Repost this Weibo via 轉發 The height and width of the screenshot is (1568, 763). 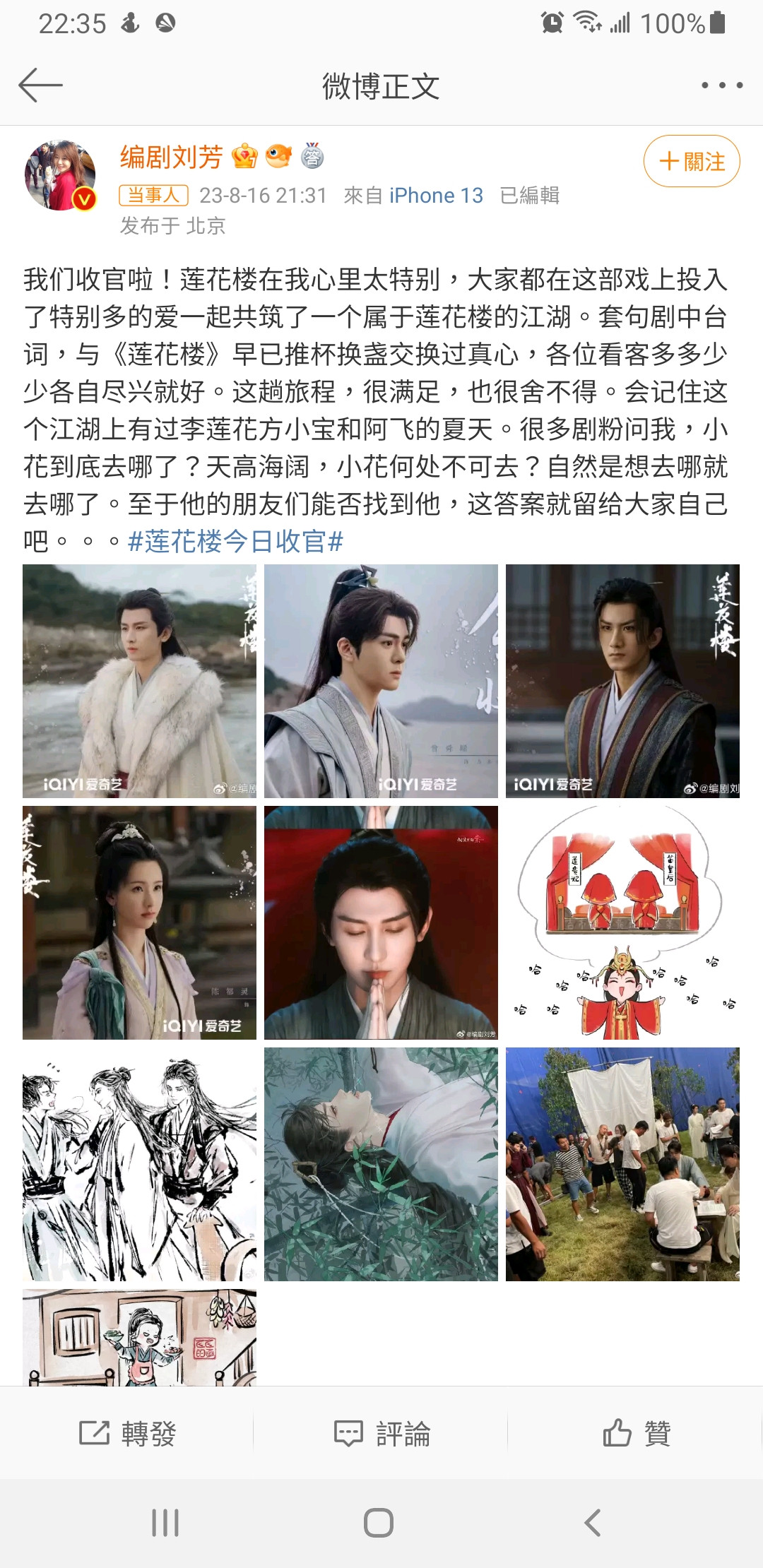tap(127, 1433)
